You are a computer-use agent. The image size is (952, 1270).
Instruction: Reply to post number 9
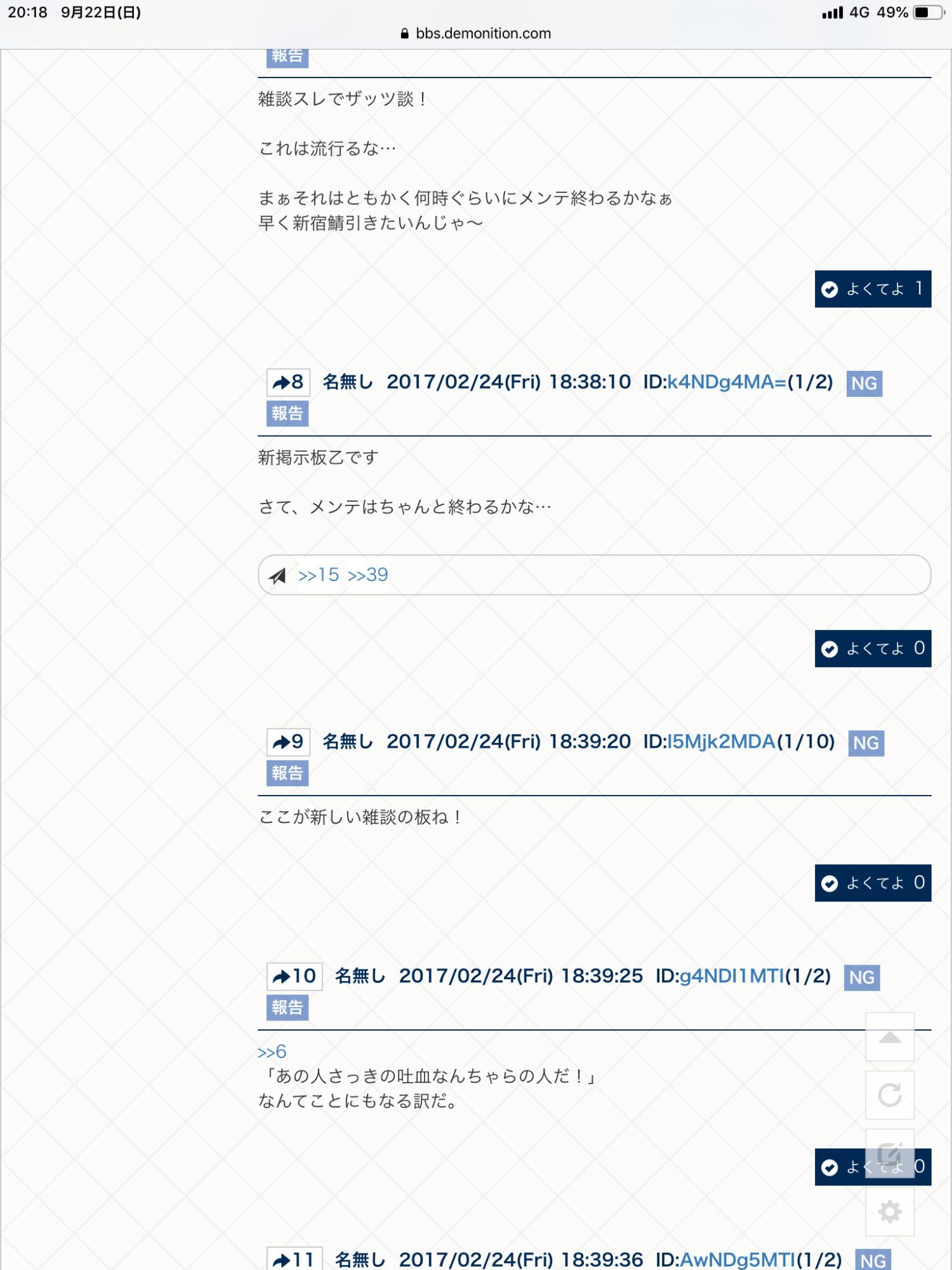288,742
